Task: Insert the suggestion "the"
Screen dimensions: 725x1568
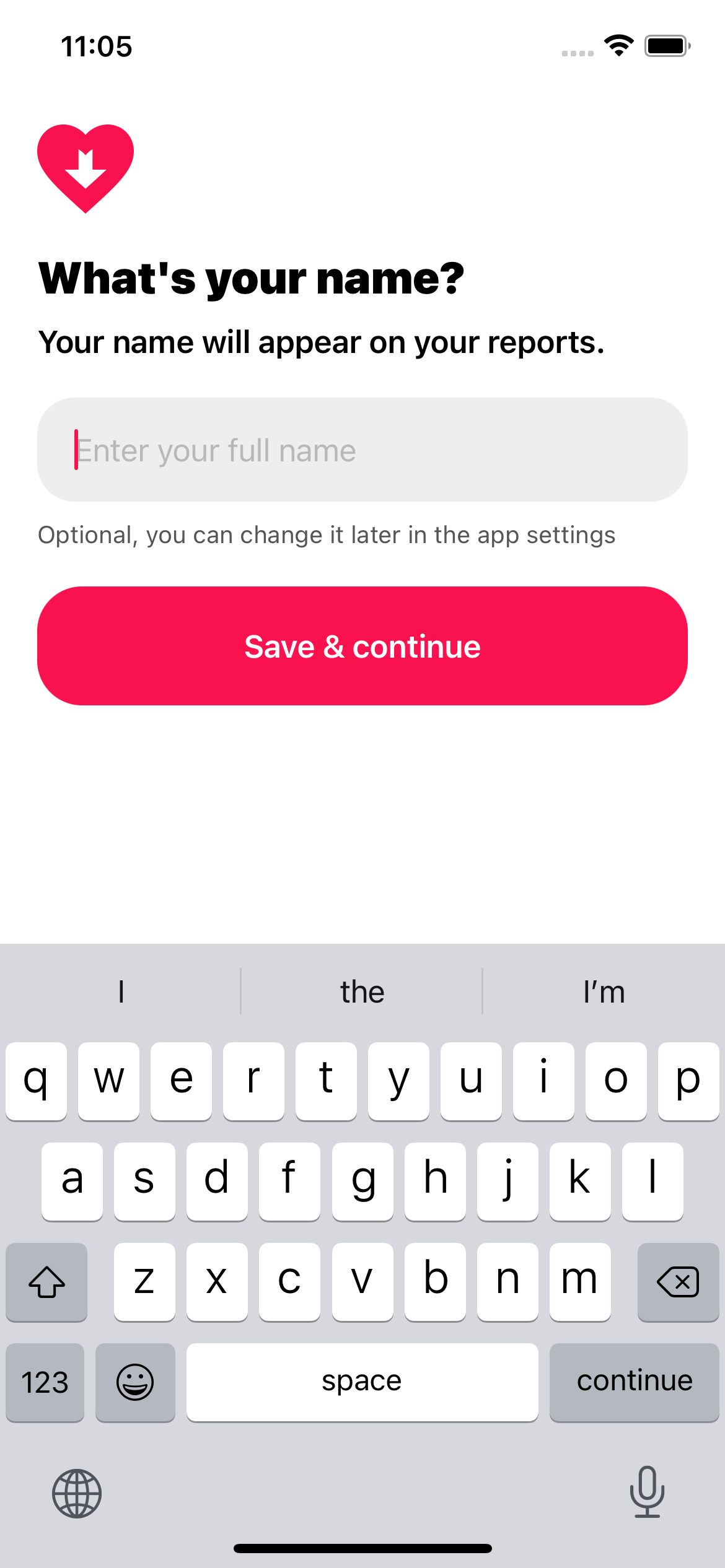Action: (x=362, y=991)
